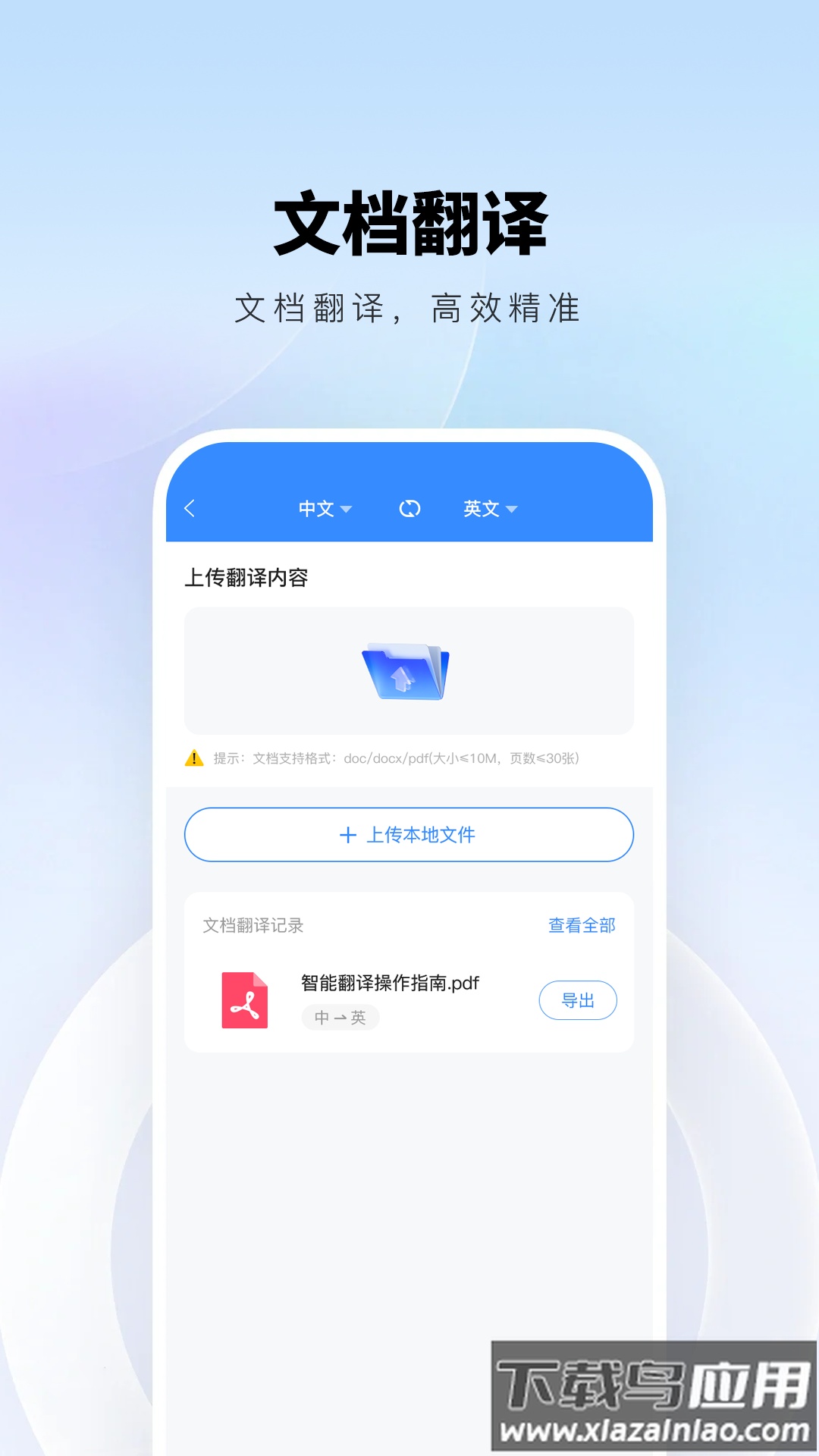The height and width of the screenshot is (1456, 819).
Task: Click the yellow warning icon next to the tip
Action: pyautogui.click(x=193, y=758)
